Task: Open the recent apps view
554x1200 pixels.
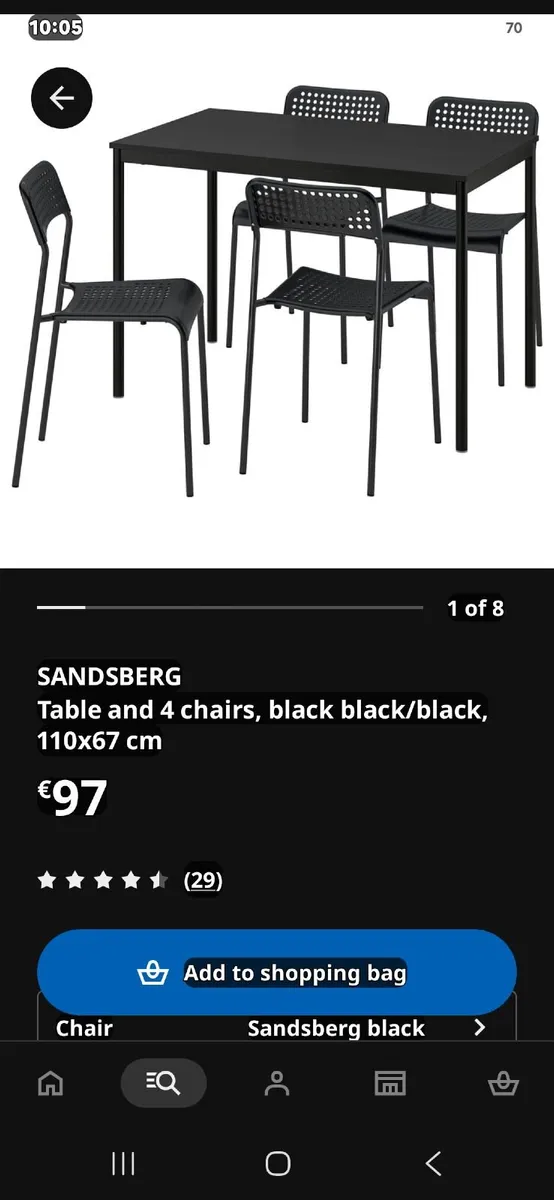Action: tap(123, 1163)
